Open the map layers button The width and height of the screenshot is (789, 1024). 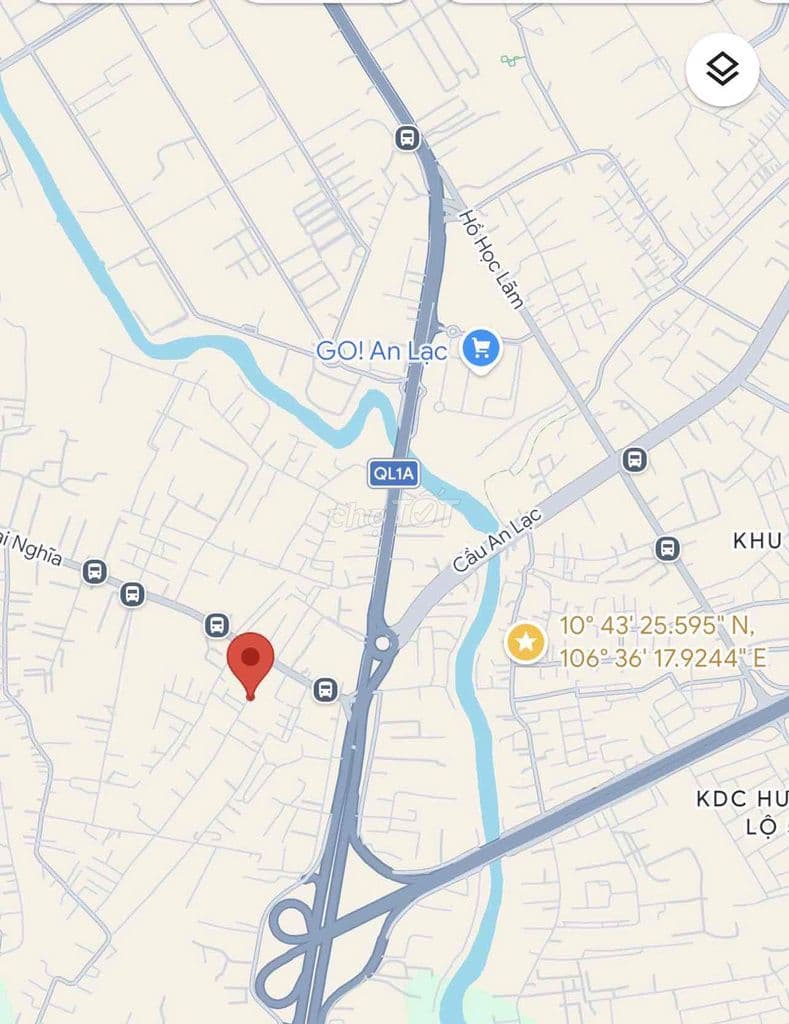(x=722, y=69)
